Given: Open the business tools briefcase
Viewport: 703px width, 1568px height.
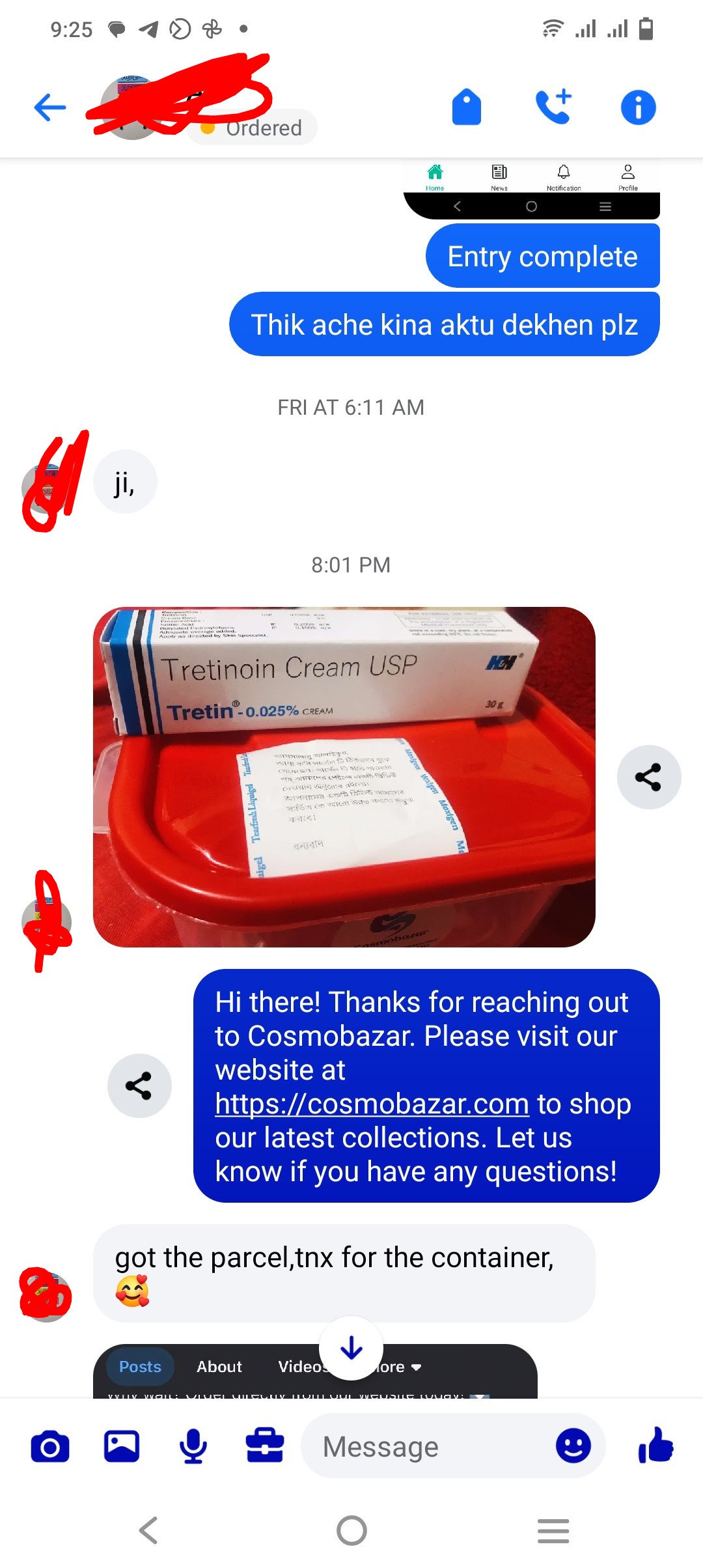Looking at the screenshot, I should coord(265,1447).
